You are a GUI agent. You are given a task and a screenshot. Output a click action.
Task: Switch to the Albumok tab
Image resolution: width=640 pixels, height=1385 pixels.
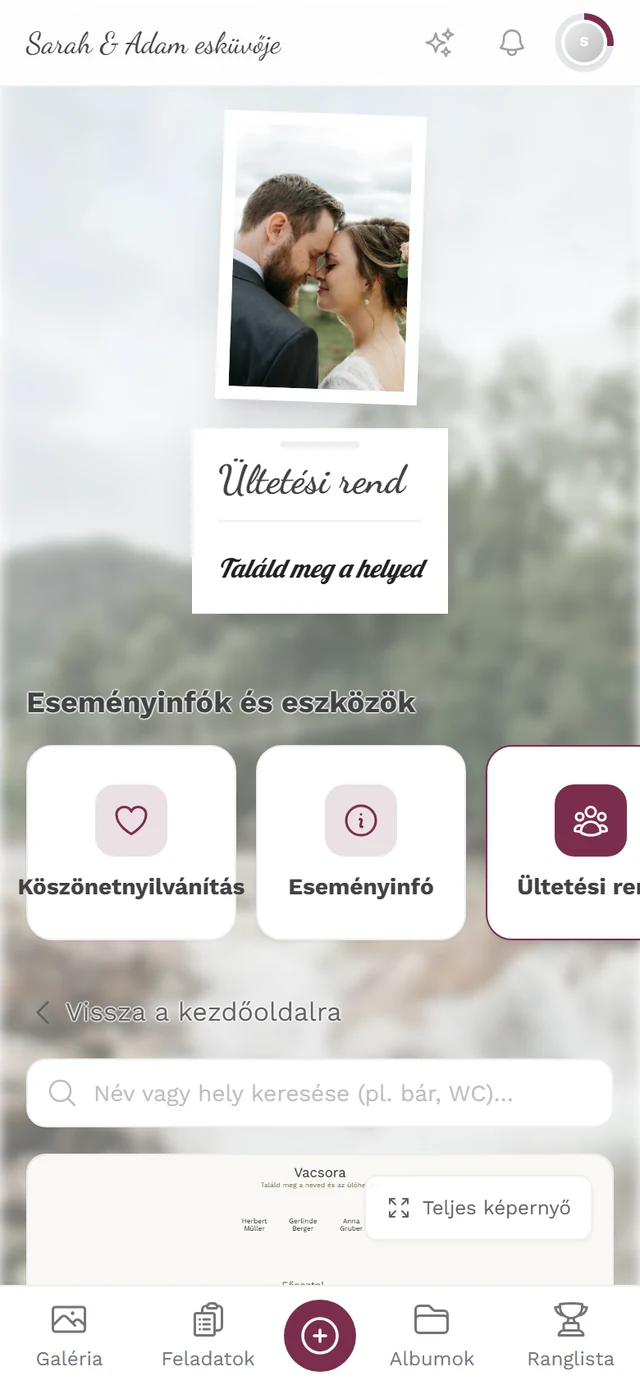432,1336
